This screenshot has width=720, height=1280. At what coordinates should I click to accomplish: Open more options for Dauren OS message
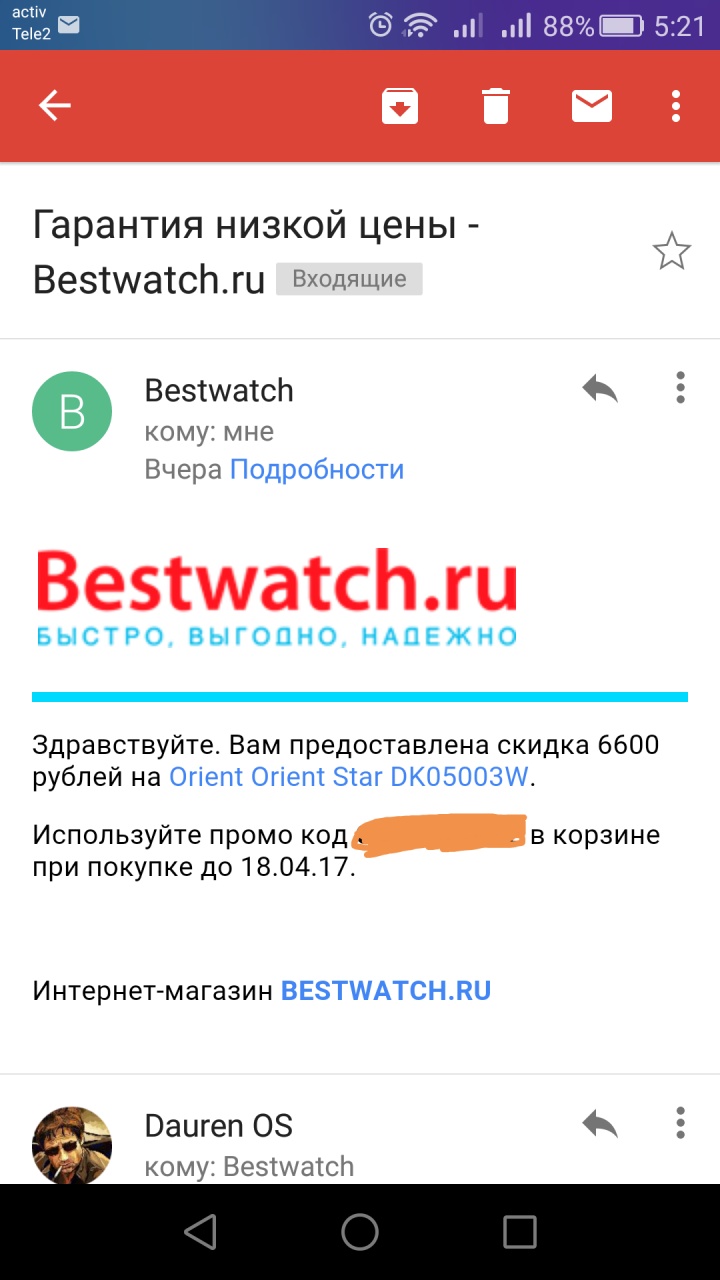tap(680, 1124)
